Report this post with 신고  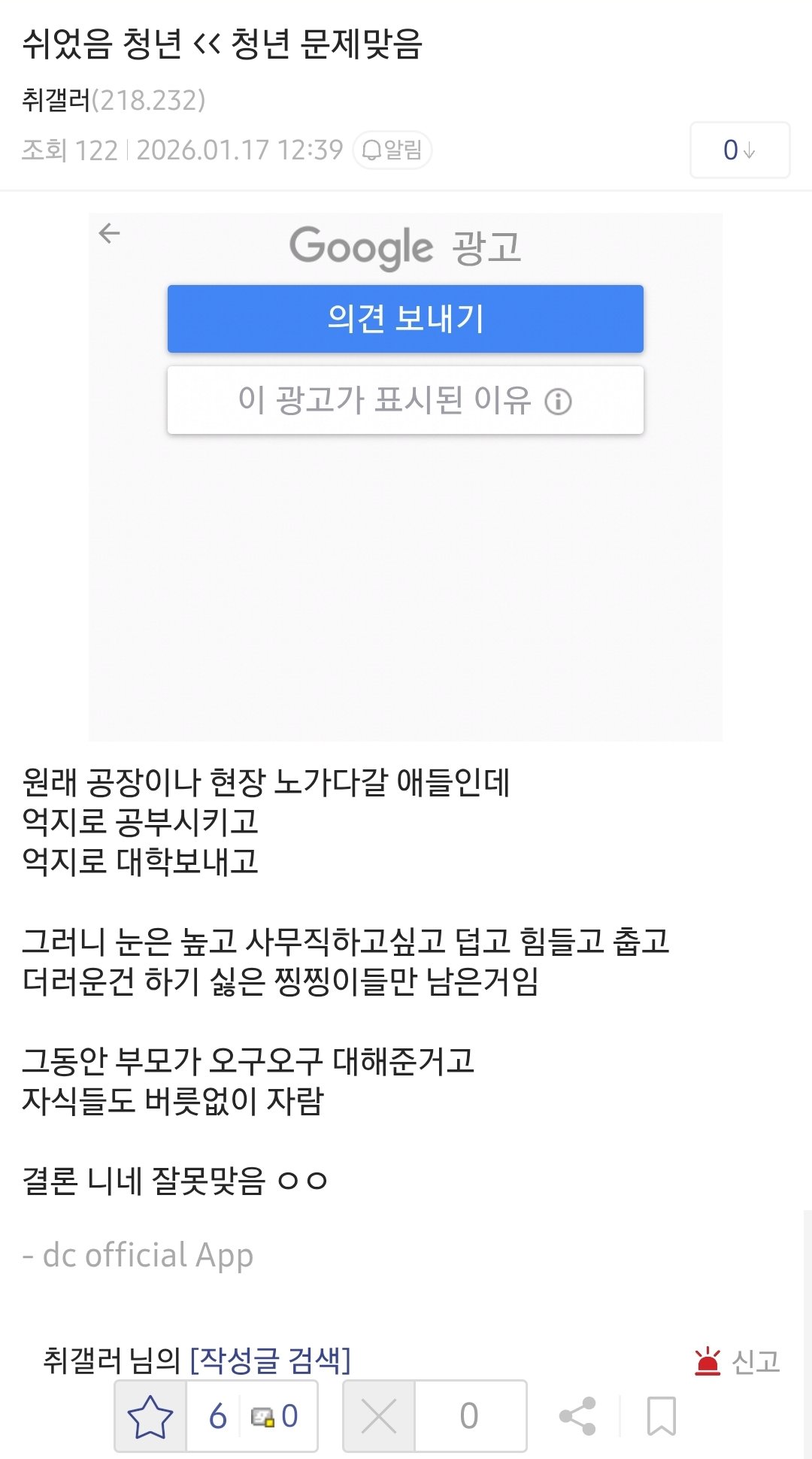click(738, 1361)
